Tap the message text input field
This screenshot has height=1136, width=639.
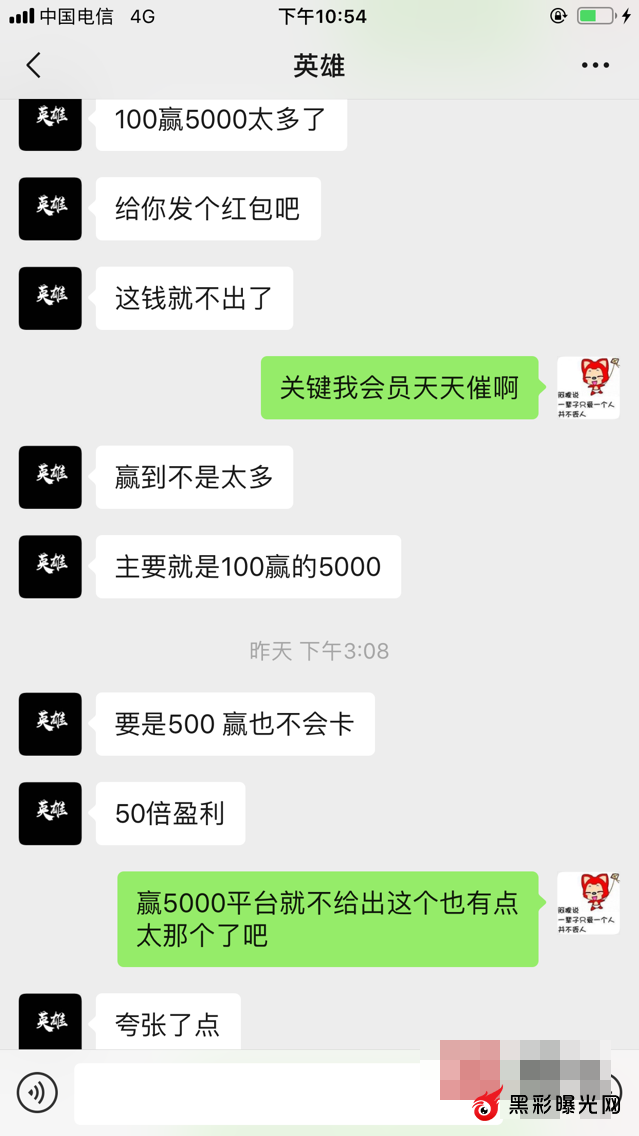pyautogui.click(x=250, y=1092)
